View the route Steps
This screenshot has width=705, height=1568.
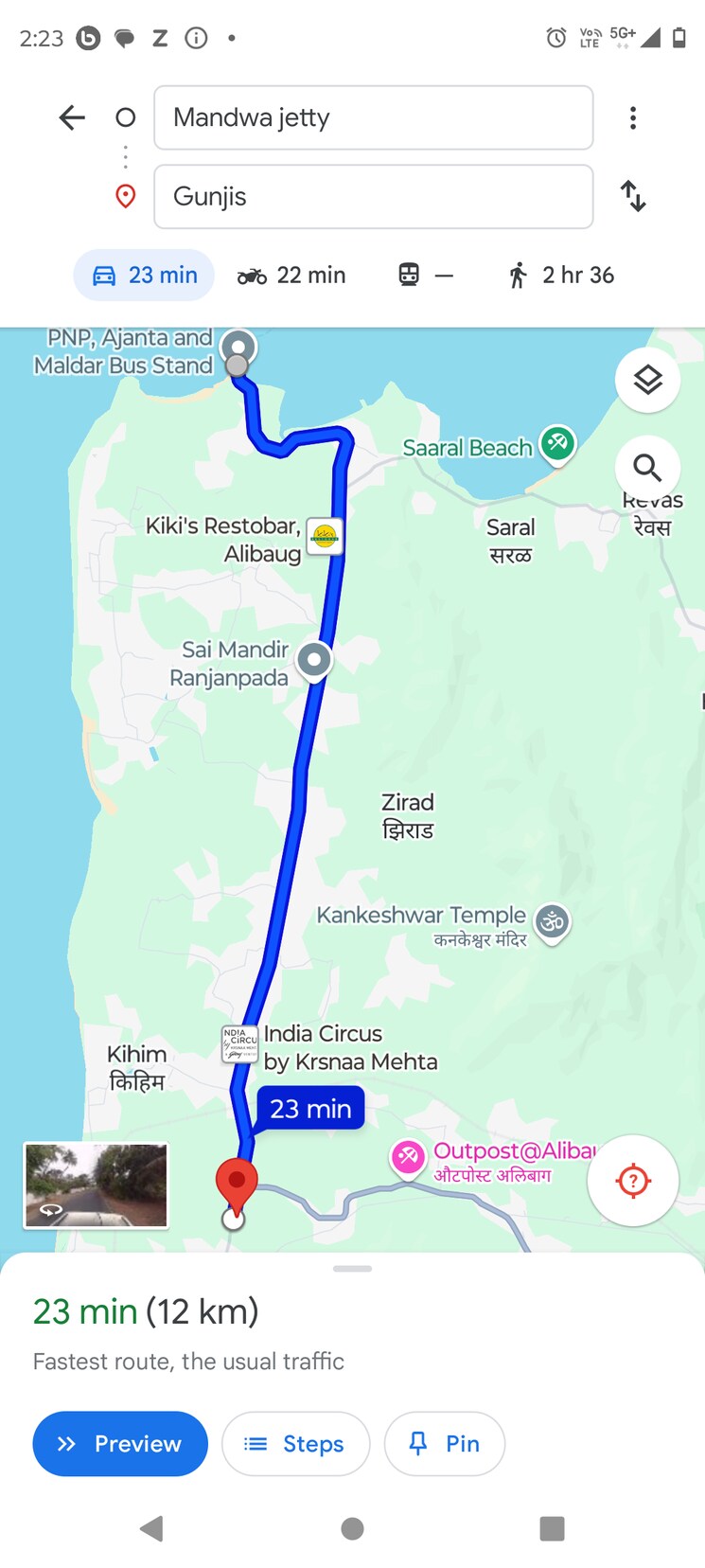coord(295,1444)
